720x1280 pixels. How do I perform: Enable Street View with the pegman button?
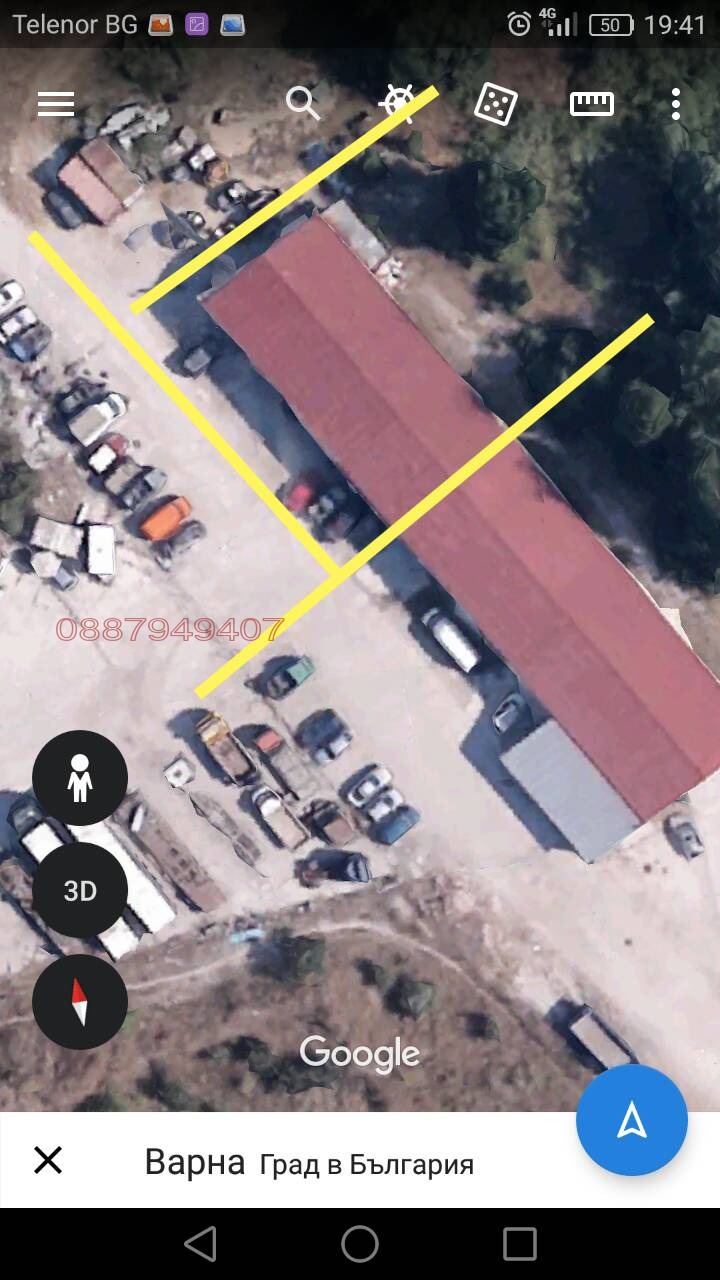click(80, 778)
